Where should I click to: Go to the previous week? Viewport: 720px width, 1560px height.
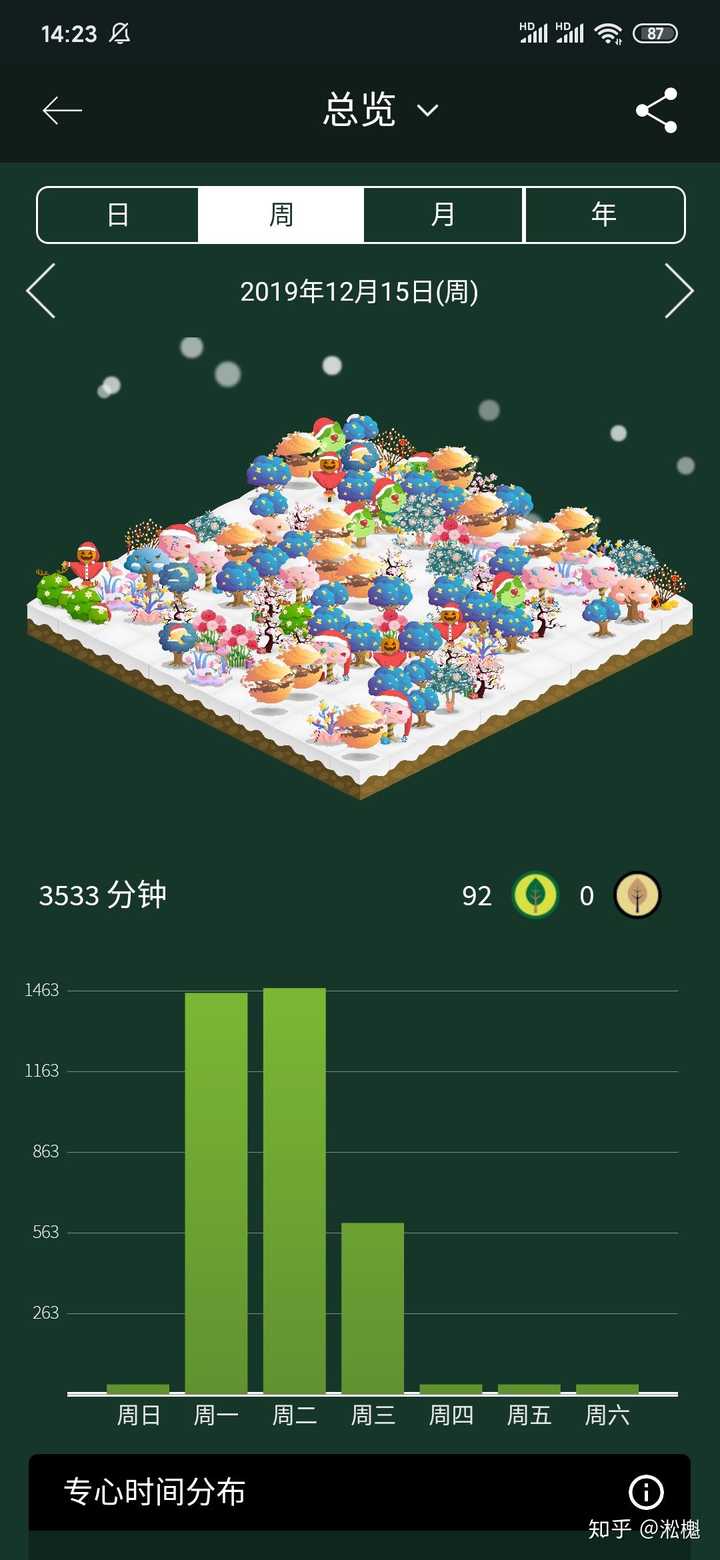[41, 291]
